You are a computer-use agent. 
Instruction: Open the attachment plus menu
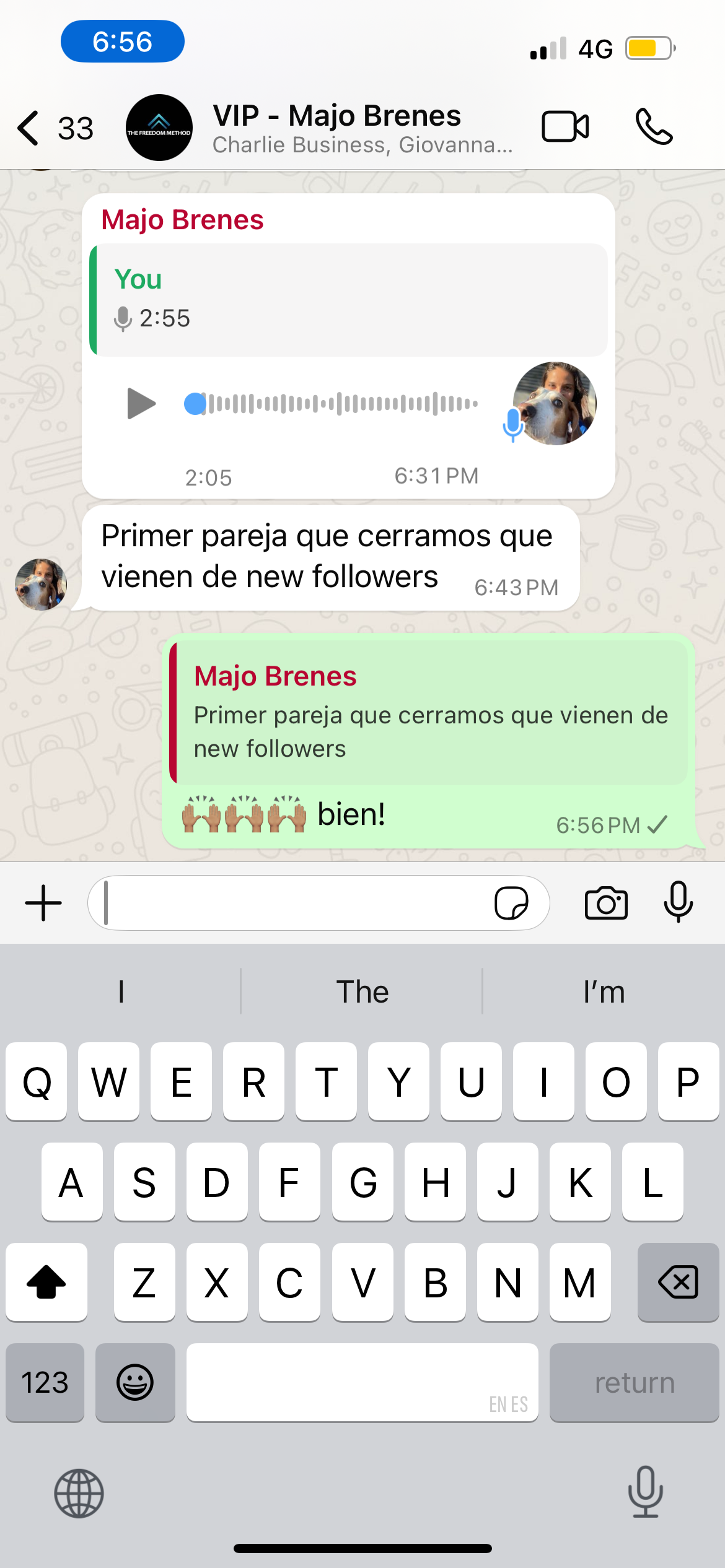coord(43,903)
